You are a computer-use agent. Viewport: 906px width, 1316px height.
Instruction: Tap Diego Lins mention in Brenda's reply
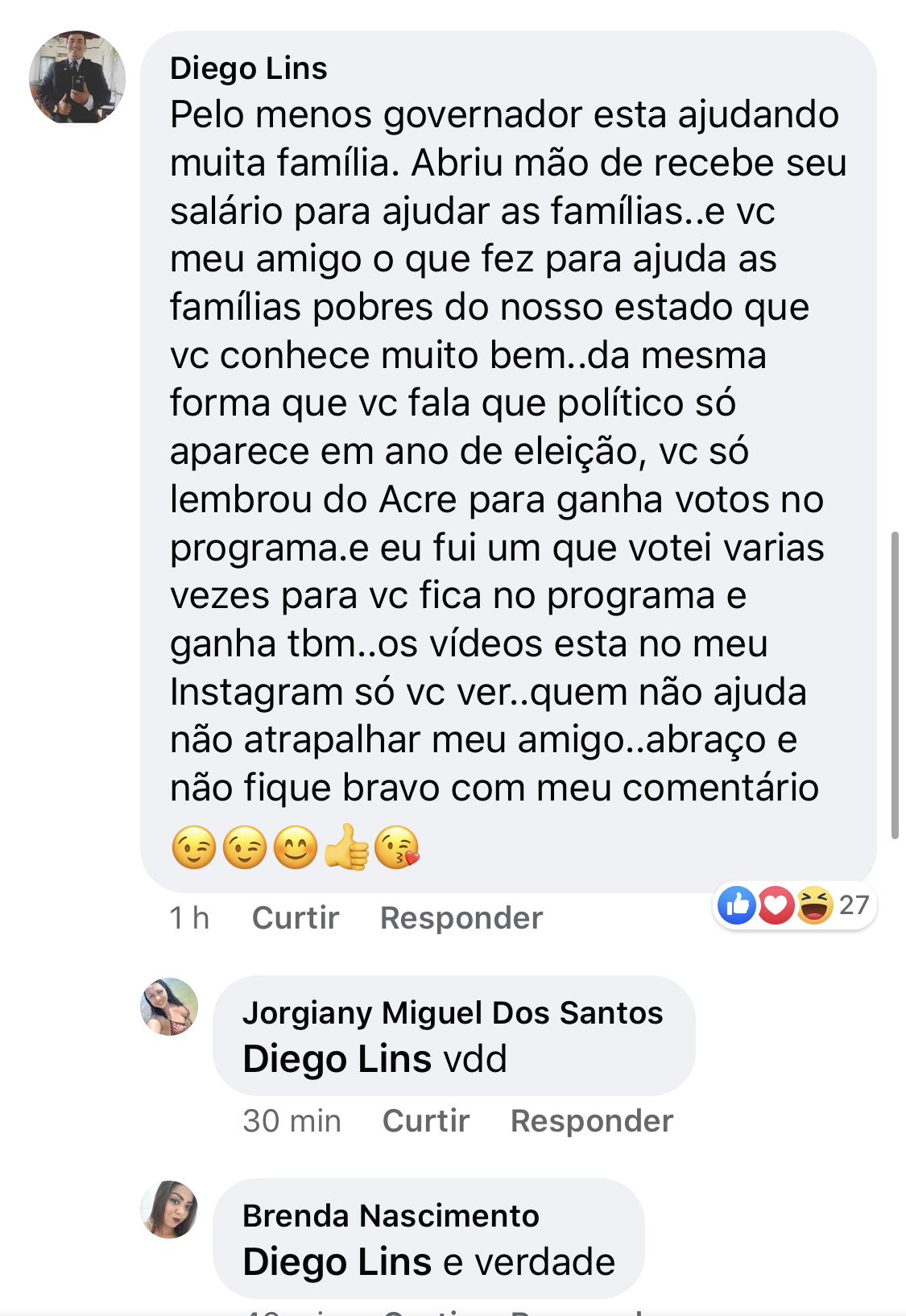pos(337,1261)
